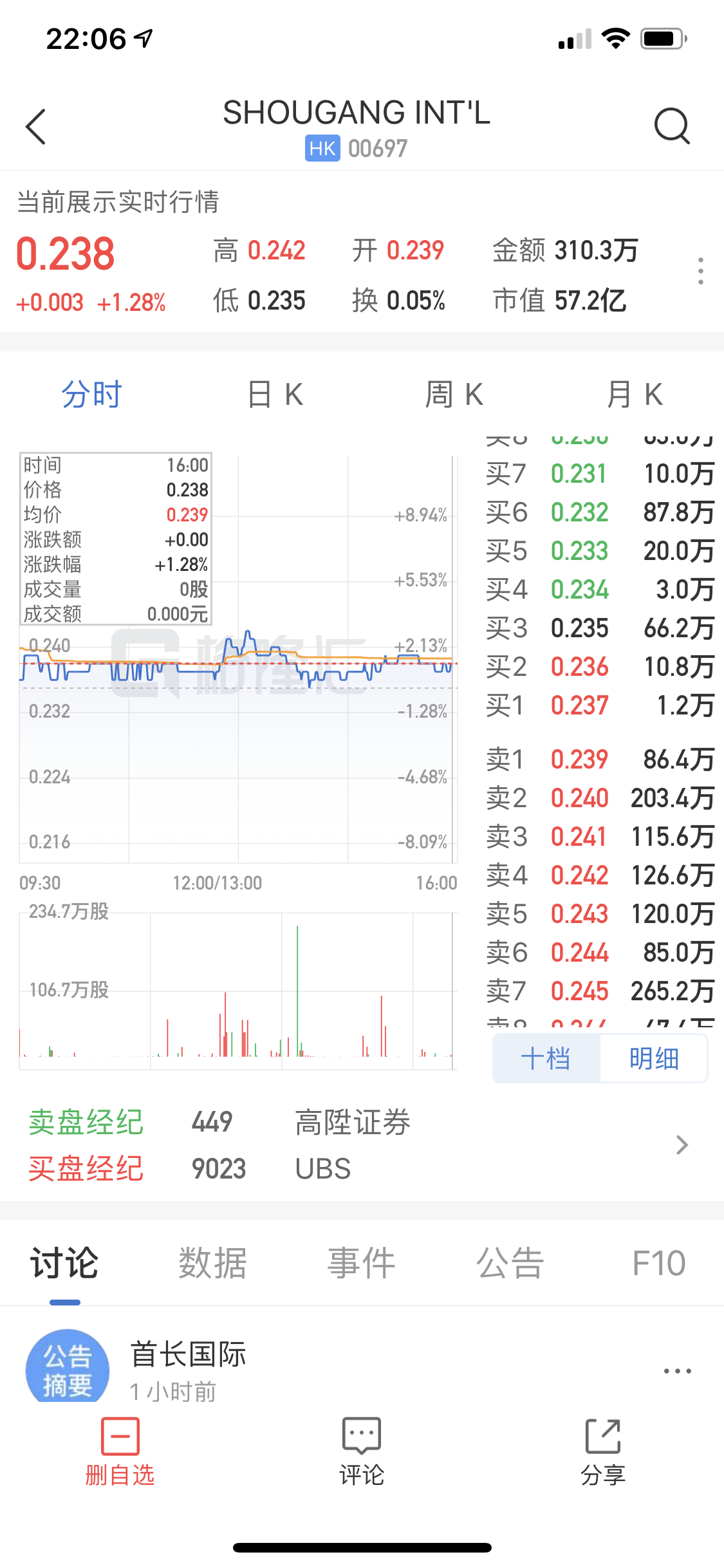Remove stock via 删自选
The height and width of the screenshot is (1568, 724).
[120, 1451]
